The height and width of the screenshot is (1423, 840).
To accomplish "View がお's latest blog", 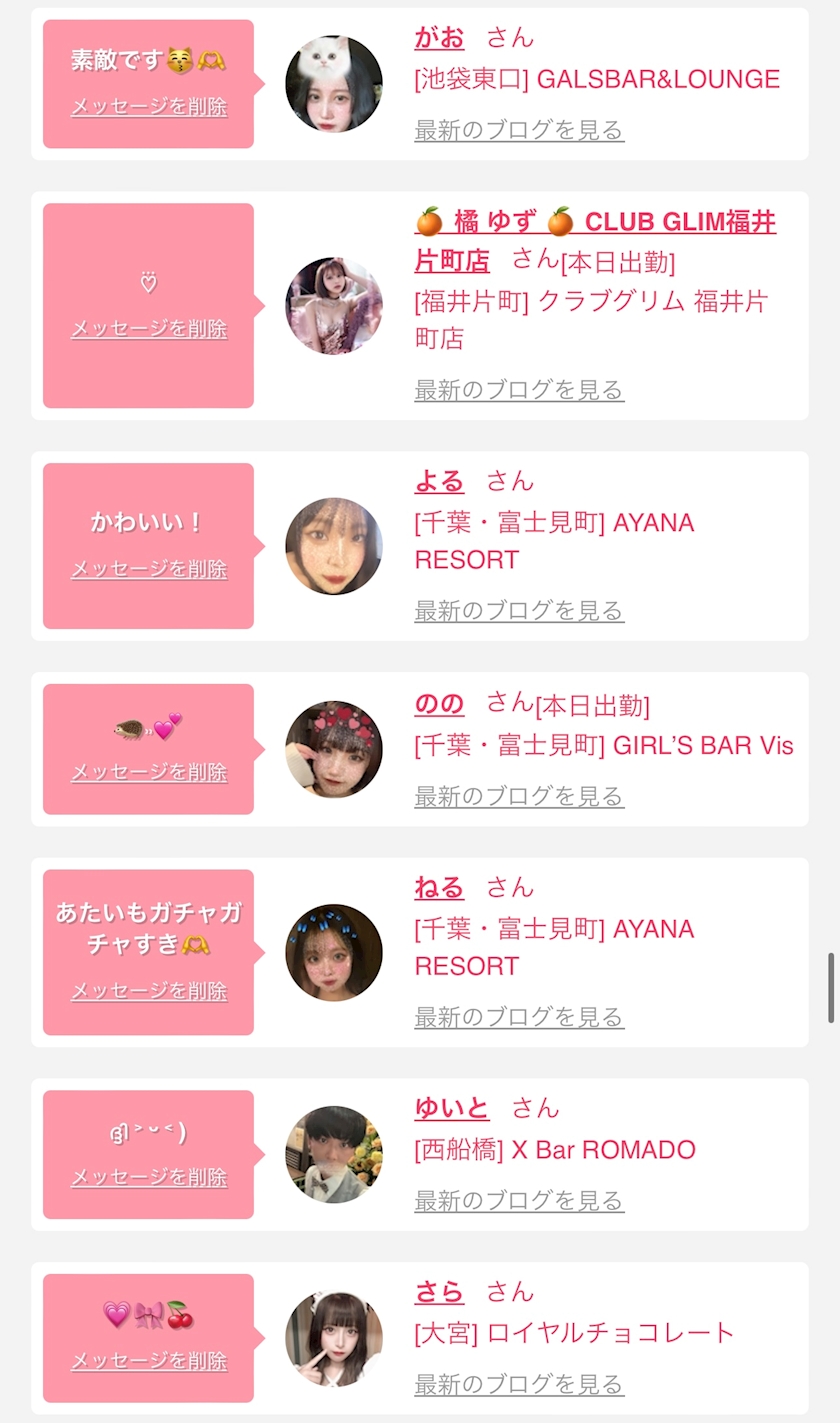I will tap(519, 130).
